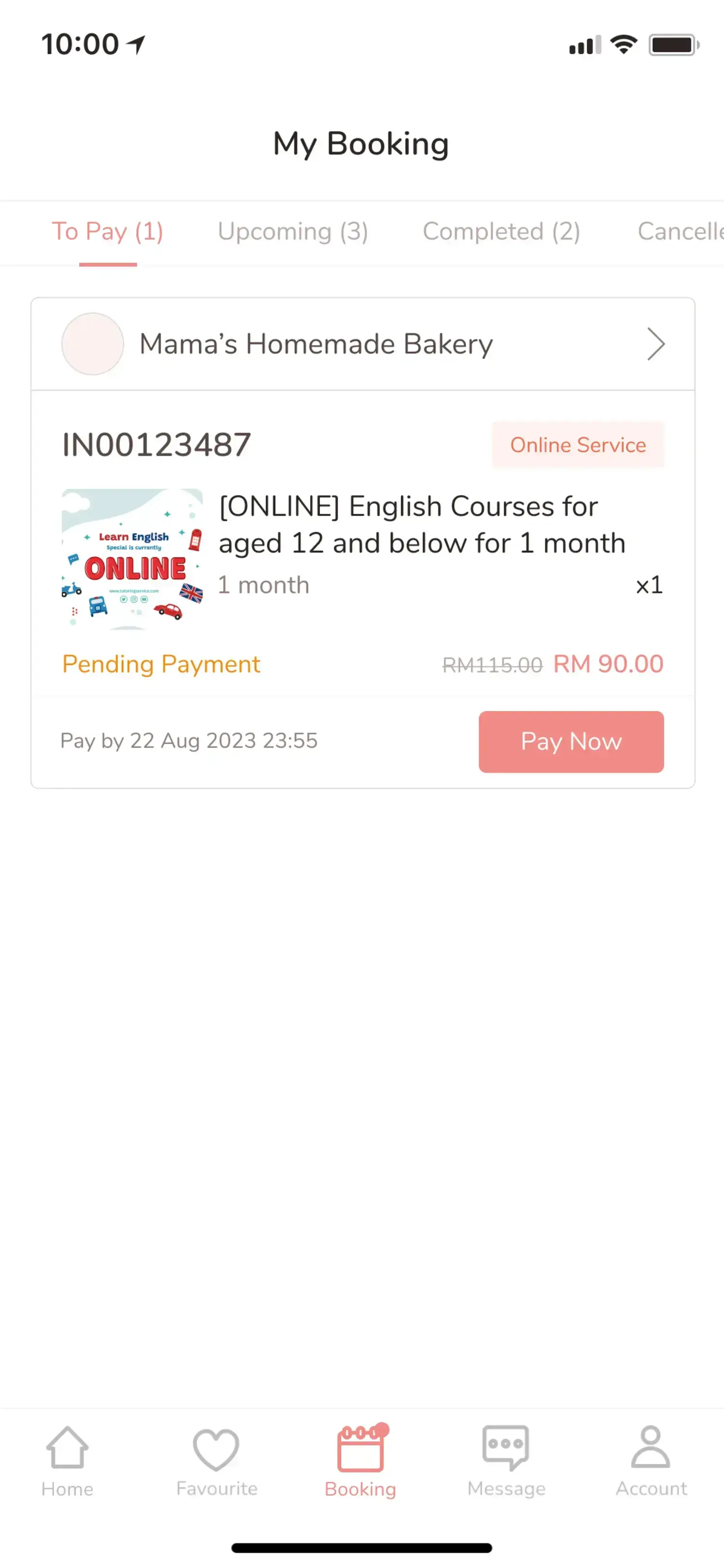Select the Completed (2) tab
The height and width of the screenshot is (1568, 724).
(501, 232)
